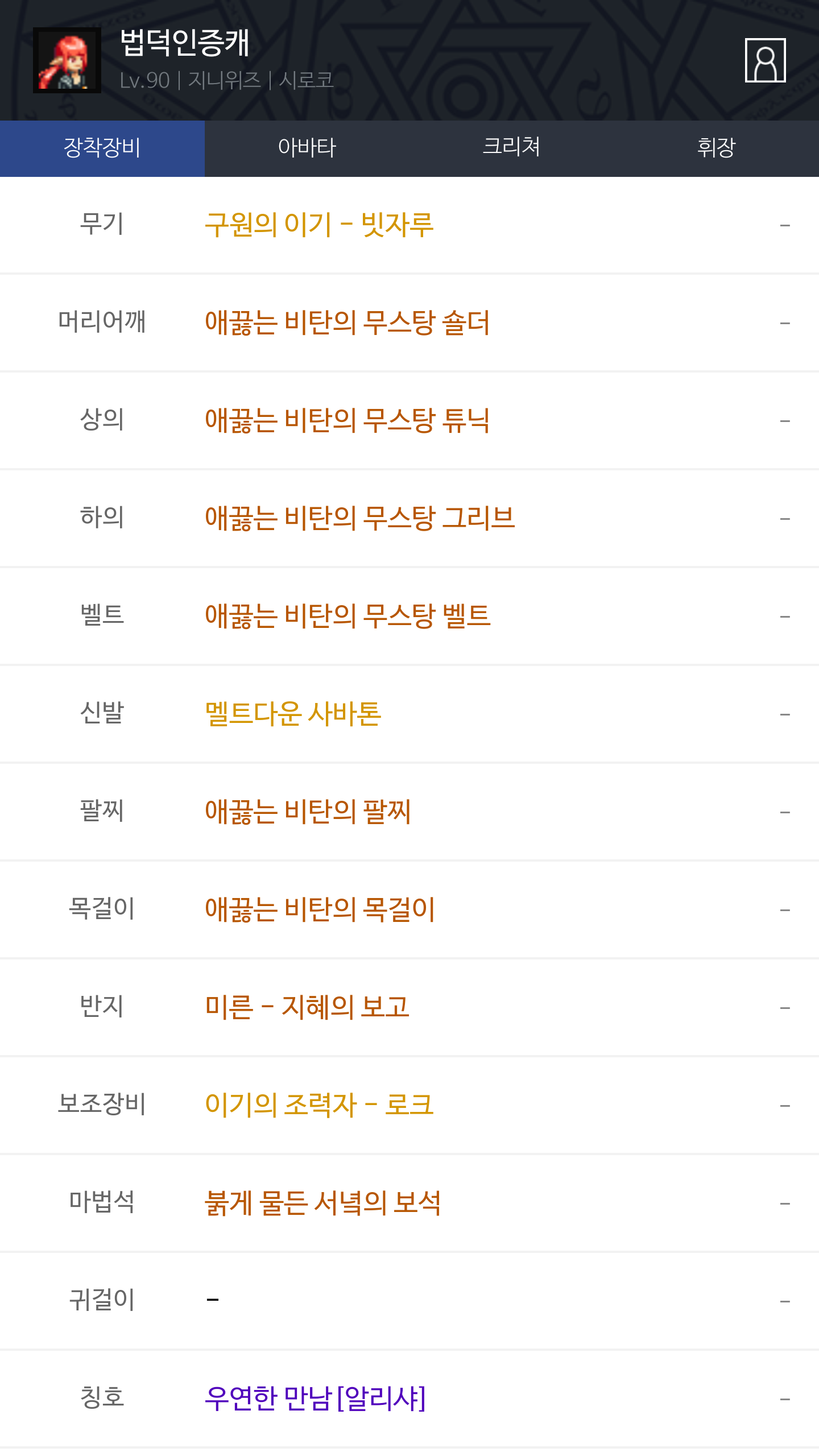Viewport: 819px width, 1456px height.
Task: View the 멜트다운 사바톤 shoes
Action: 293,714
